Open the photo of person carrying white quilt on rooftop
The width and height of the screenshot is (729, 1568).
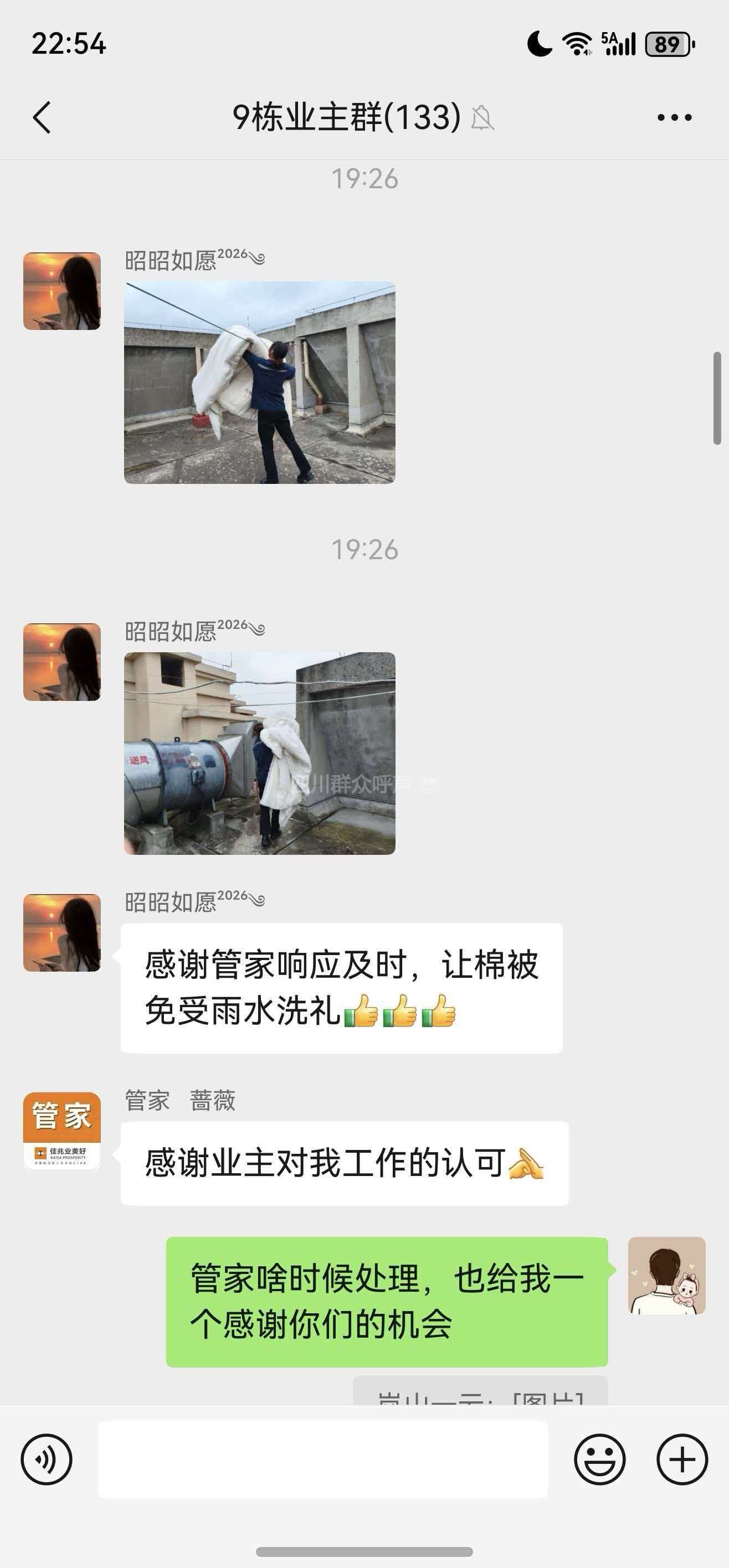tap(259, 382)
